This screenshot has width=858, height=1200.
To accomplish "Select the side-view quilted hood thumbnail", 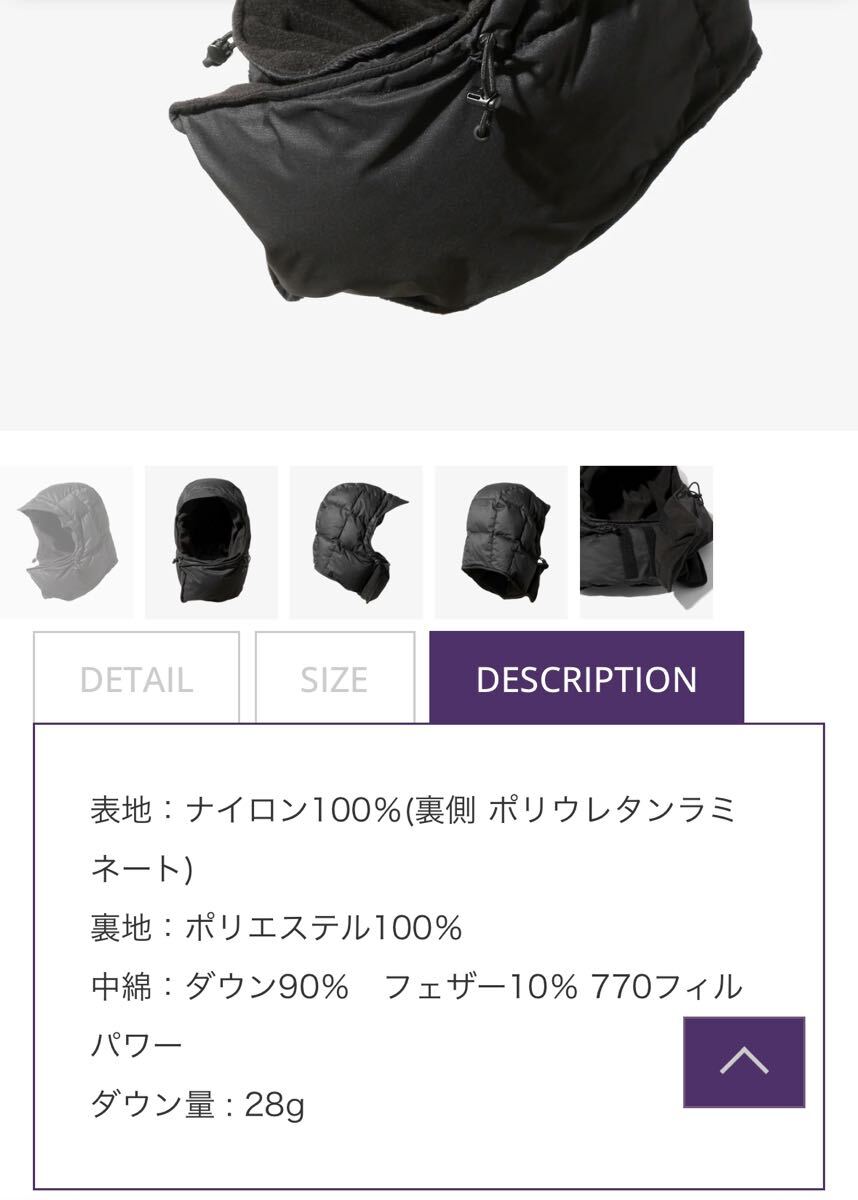I will [x=356, y=542].
